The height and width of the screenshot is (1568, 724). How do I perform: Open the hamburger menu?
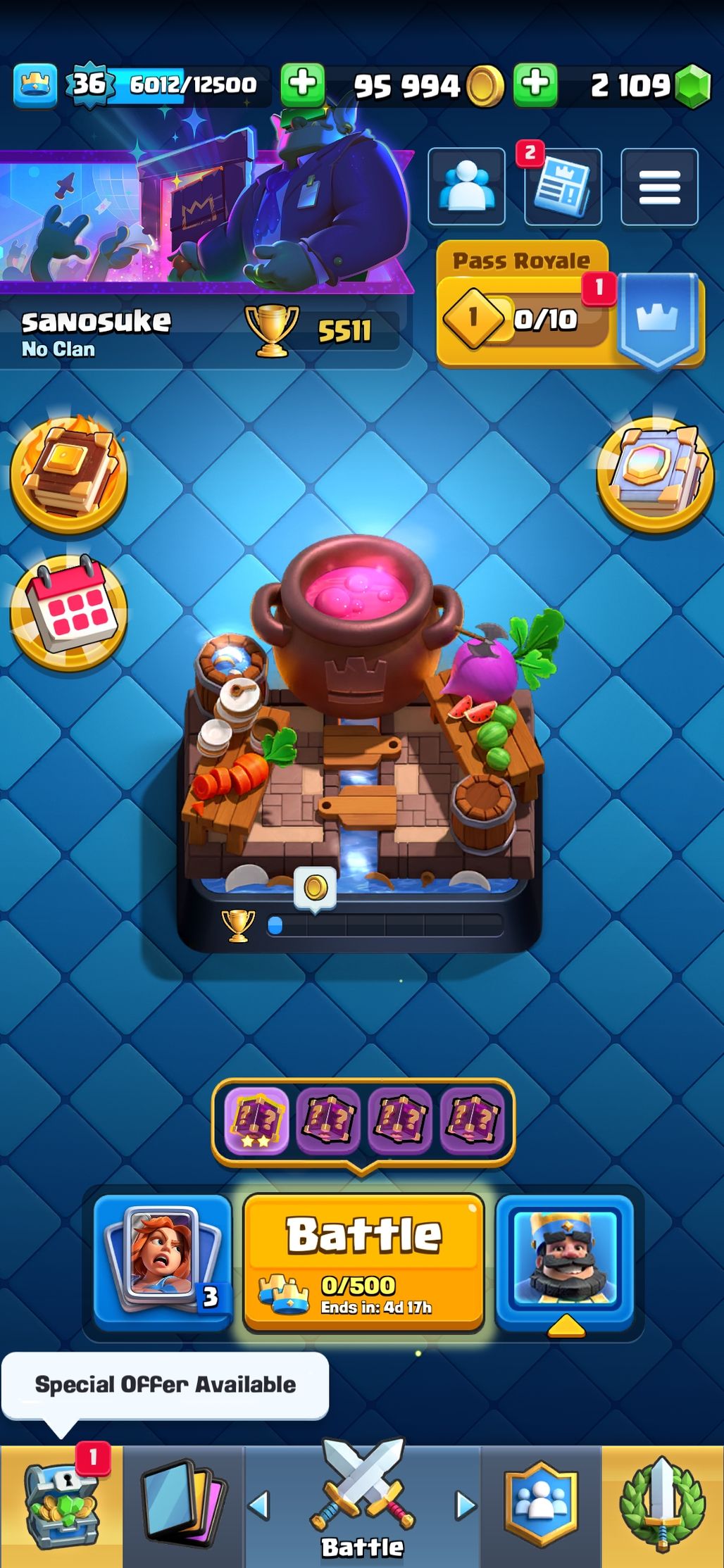tap(659, 187)
